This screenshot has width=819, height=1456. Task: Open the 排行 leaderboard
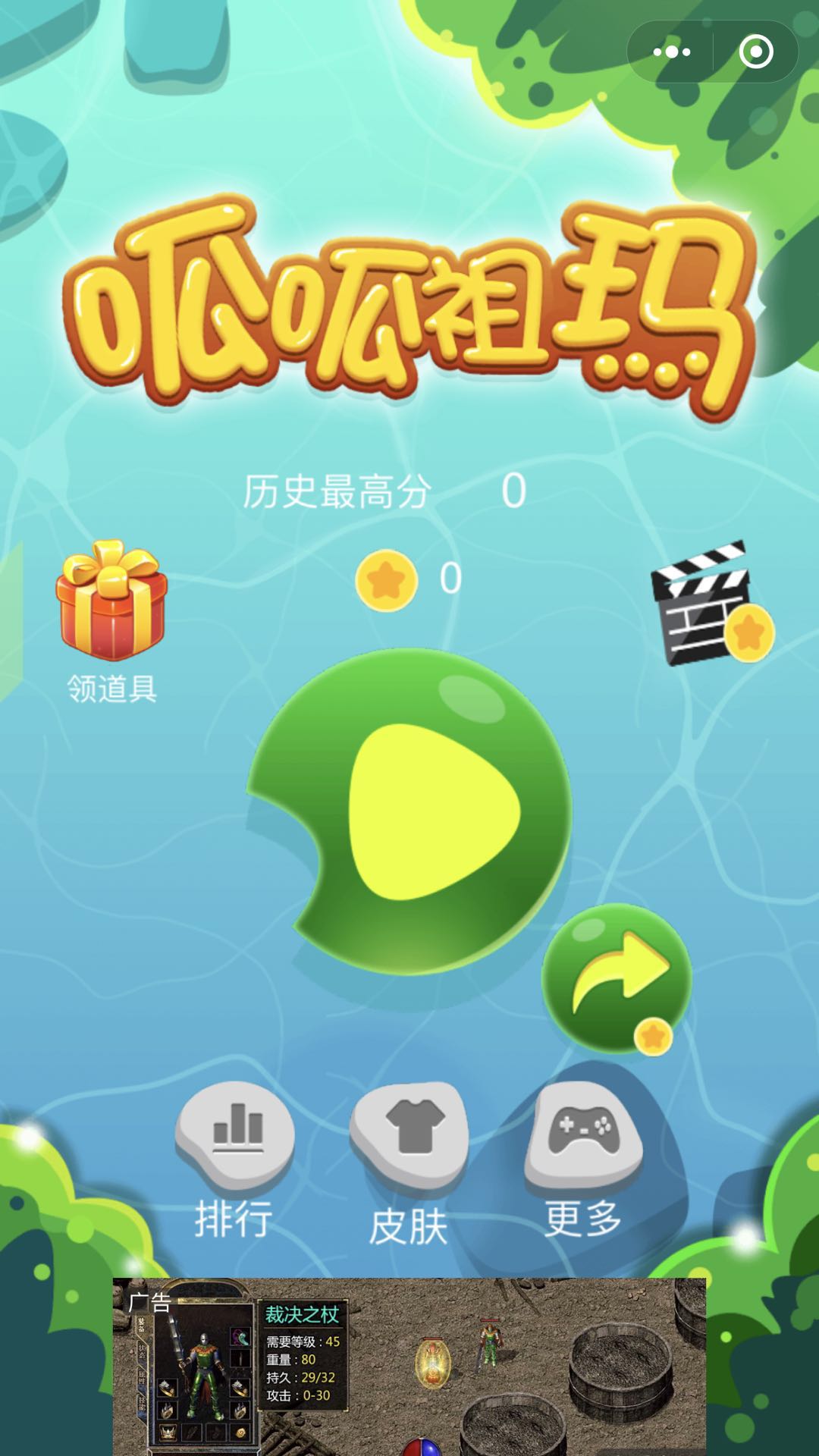[x=234, y=1137]
